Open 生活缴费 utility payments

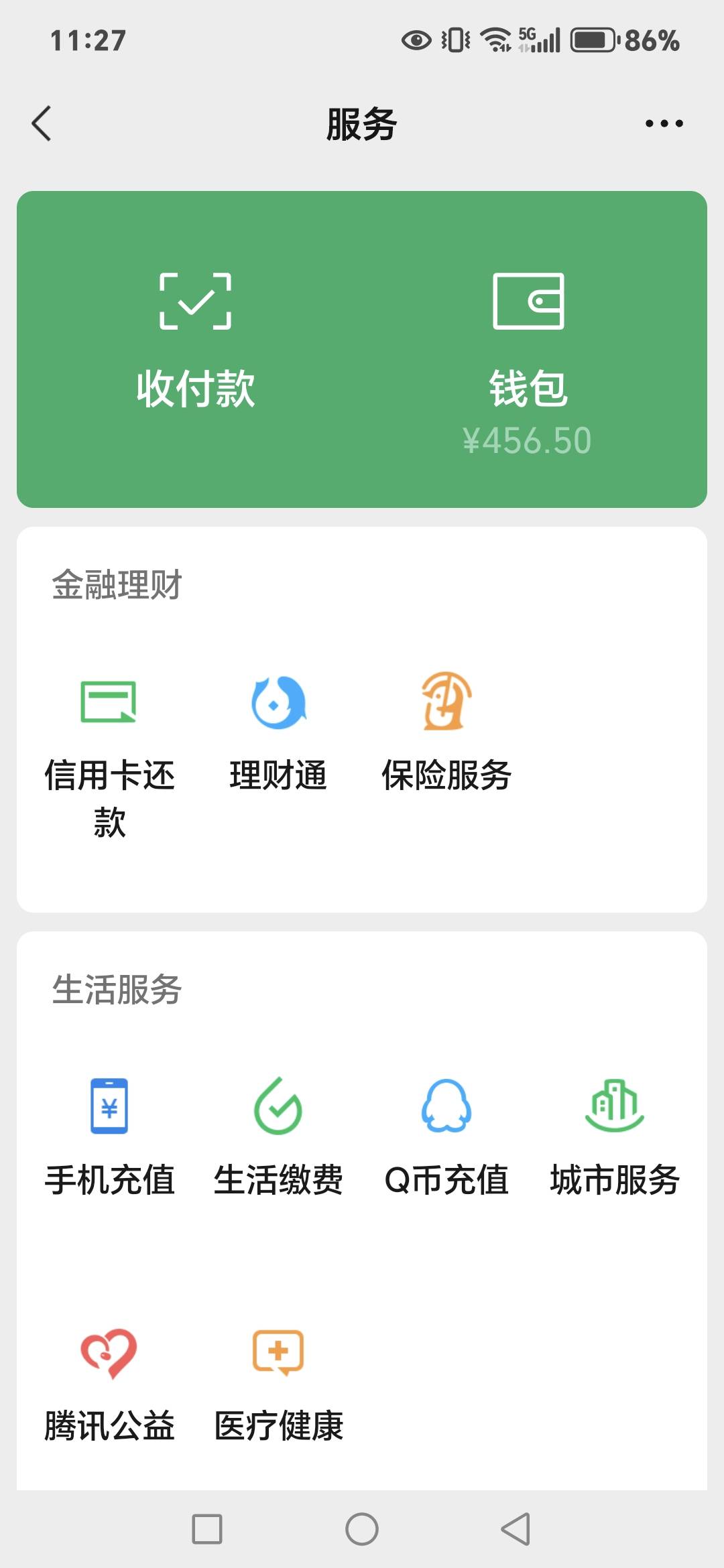point(278,1137)
